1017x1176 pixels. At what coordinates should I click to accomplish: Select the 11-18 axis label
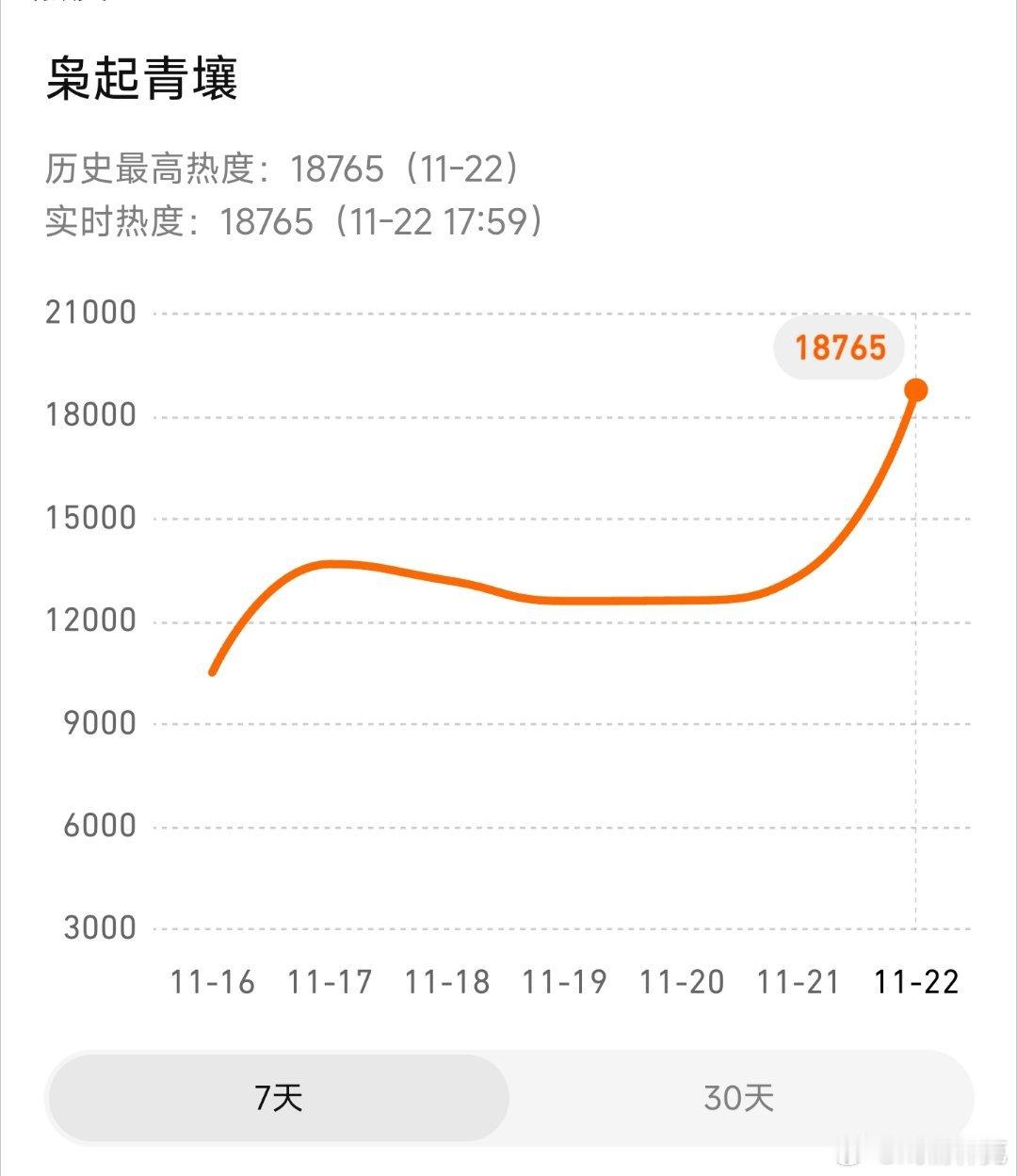coord(446,981)
